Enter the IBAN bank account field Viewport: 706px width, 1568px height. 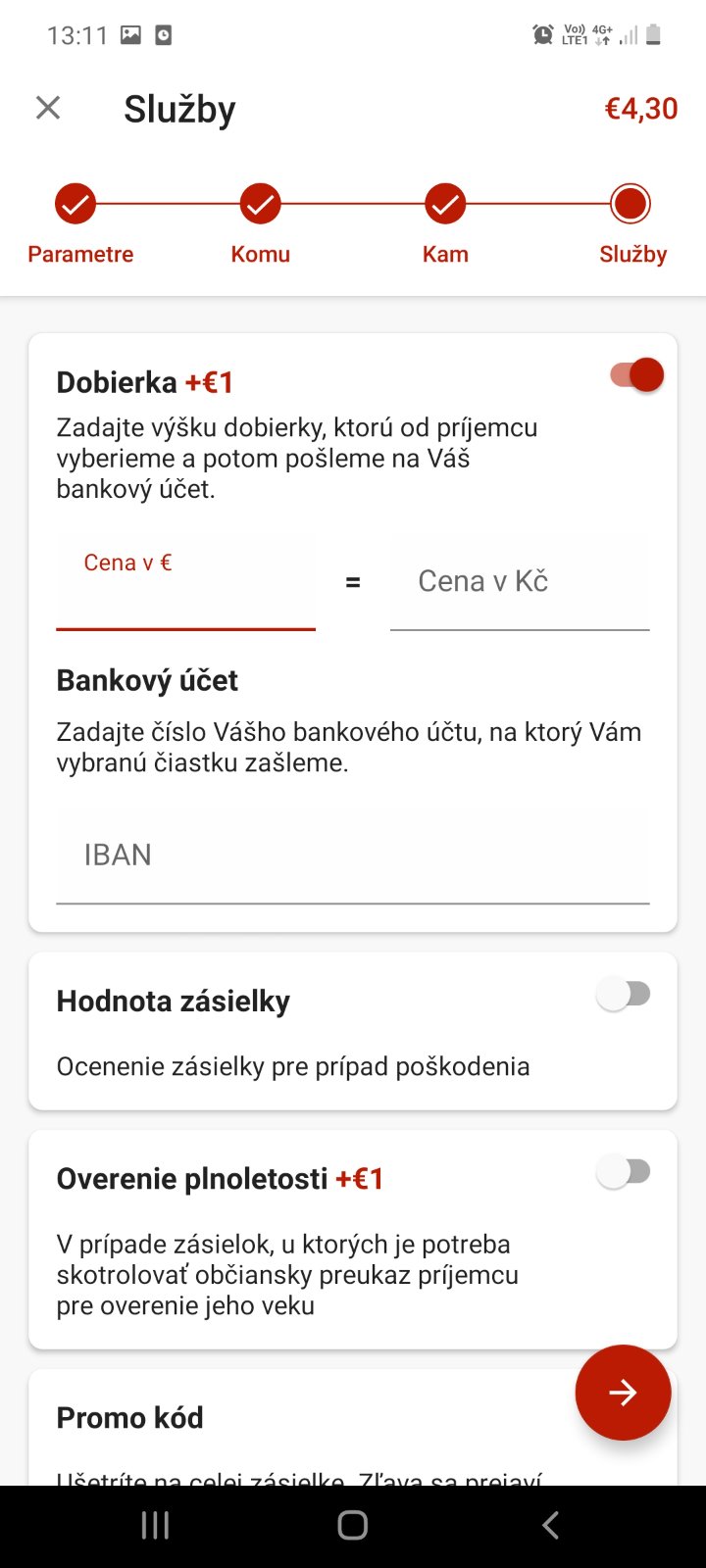point(352,857)
